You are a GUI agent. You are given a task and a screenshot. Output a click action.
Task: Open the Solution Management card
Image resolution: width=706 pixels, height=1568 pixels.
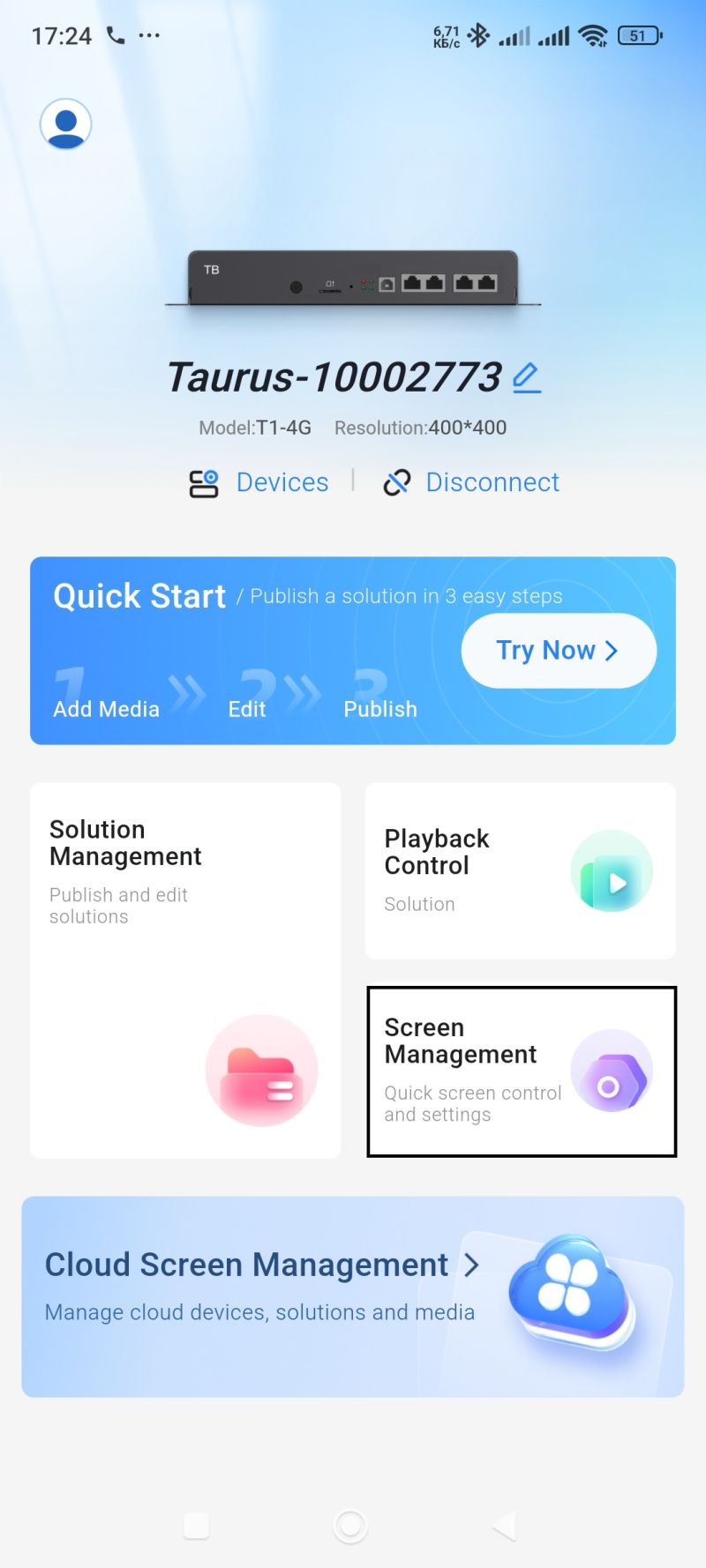tap(185, 969)
